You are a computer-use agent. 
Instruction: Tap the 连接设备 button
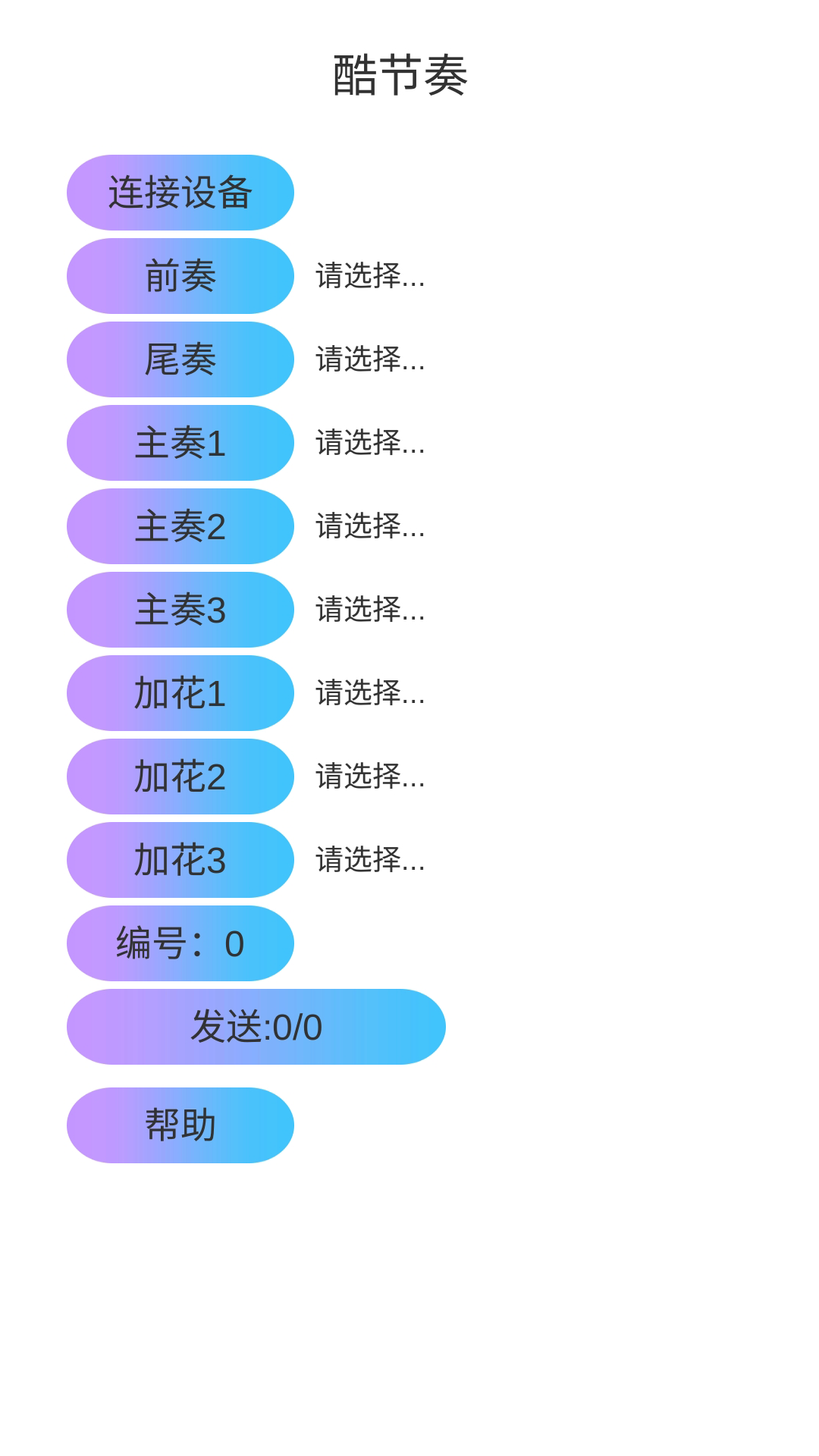(x=180, y=193)
